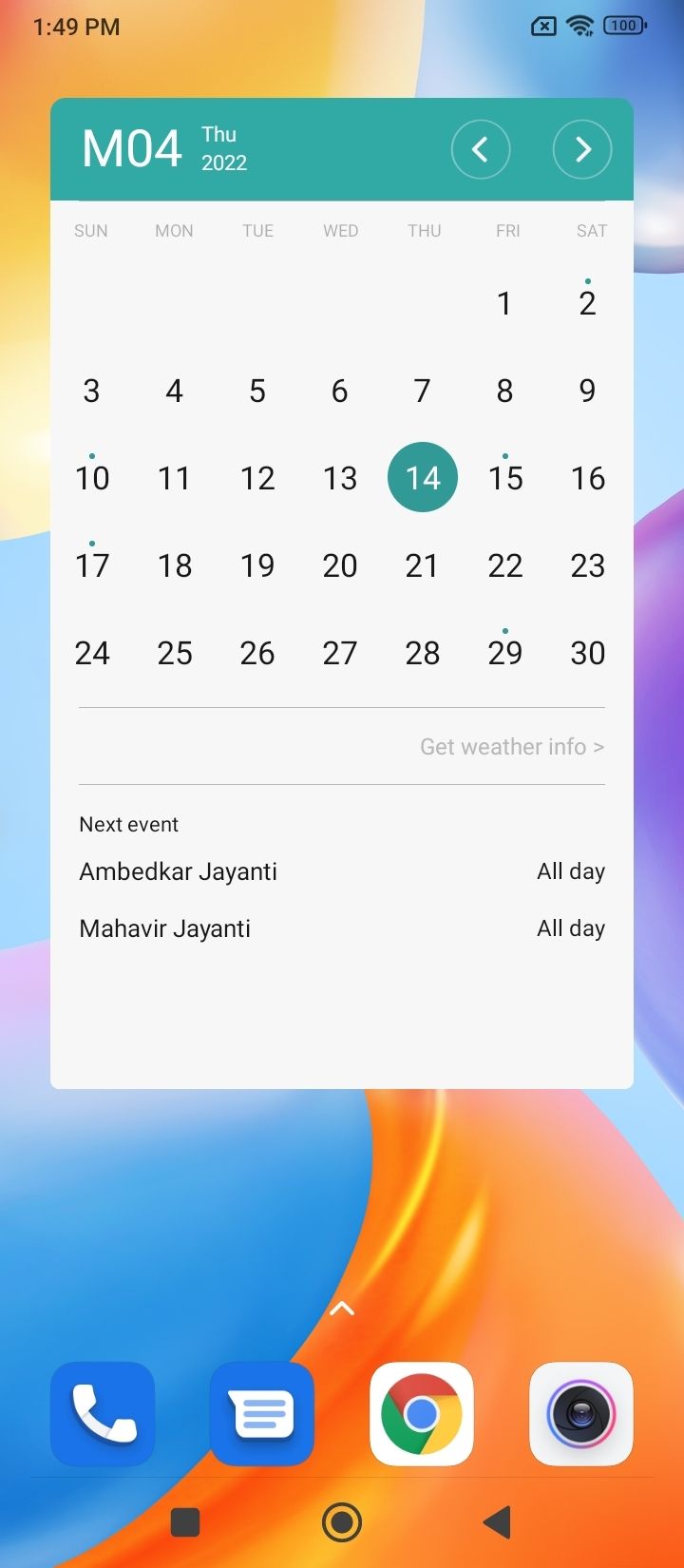Open the Camera app
Screen dimensions: 684x1568
tap(581, 1413)
